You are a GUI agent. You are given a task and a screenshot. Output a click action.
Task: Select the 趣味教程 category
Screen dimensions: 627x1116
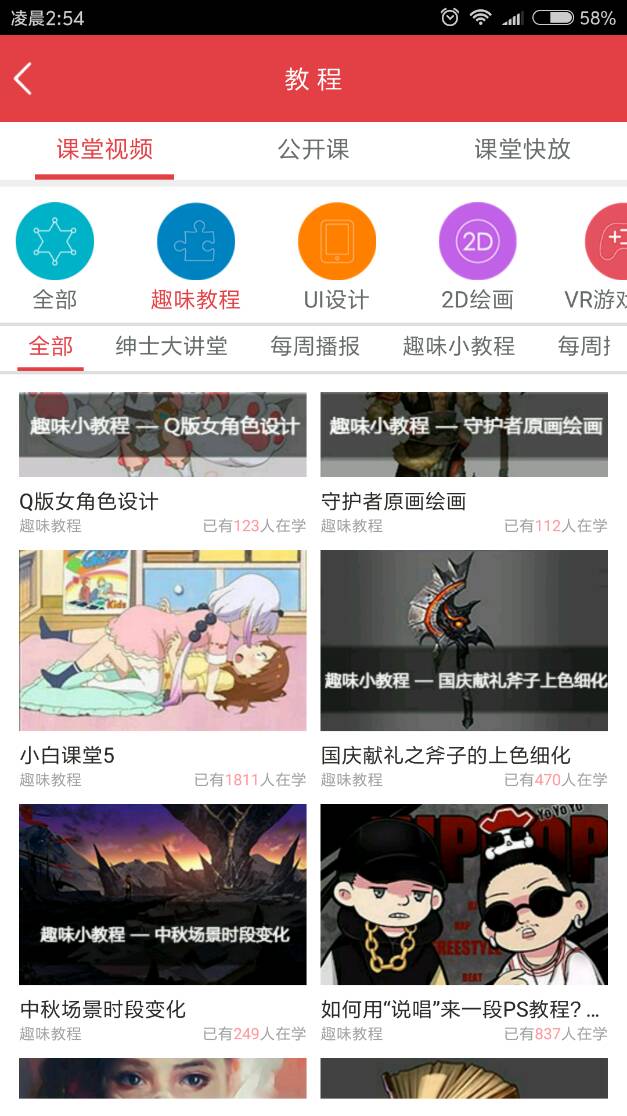pyautogui.click(x=196, y=242)
